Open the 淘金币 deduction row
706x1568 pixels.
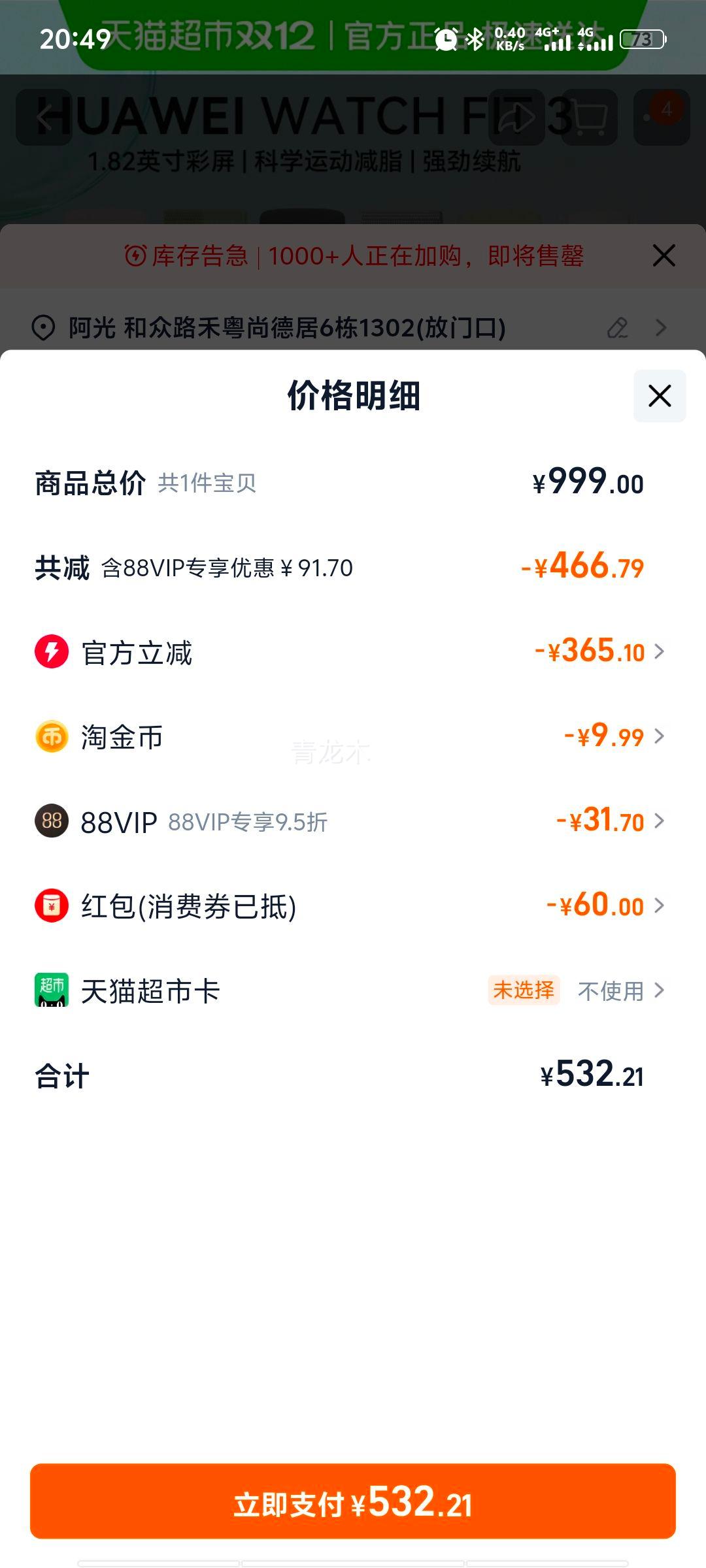353,737
